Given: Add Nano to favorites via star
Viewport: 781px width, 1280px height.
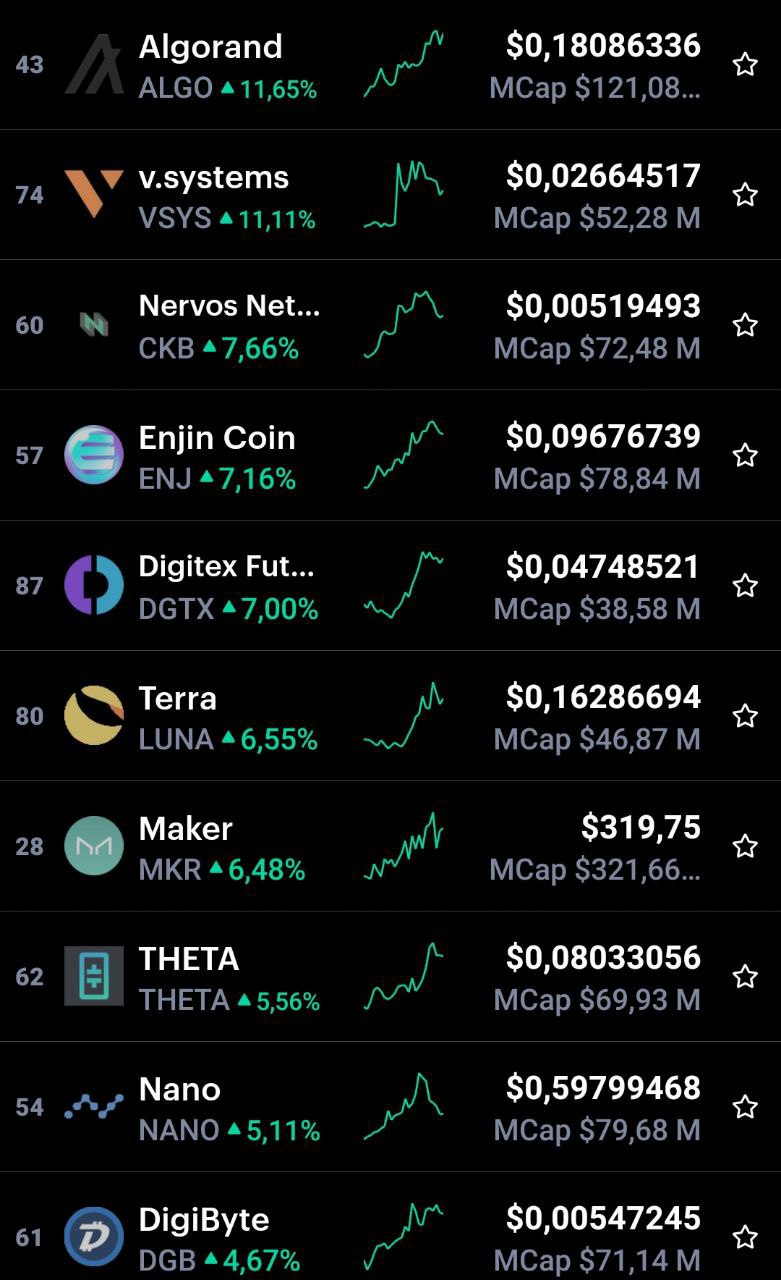Looking at the screenshot, I should coord(745,1107).
